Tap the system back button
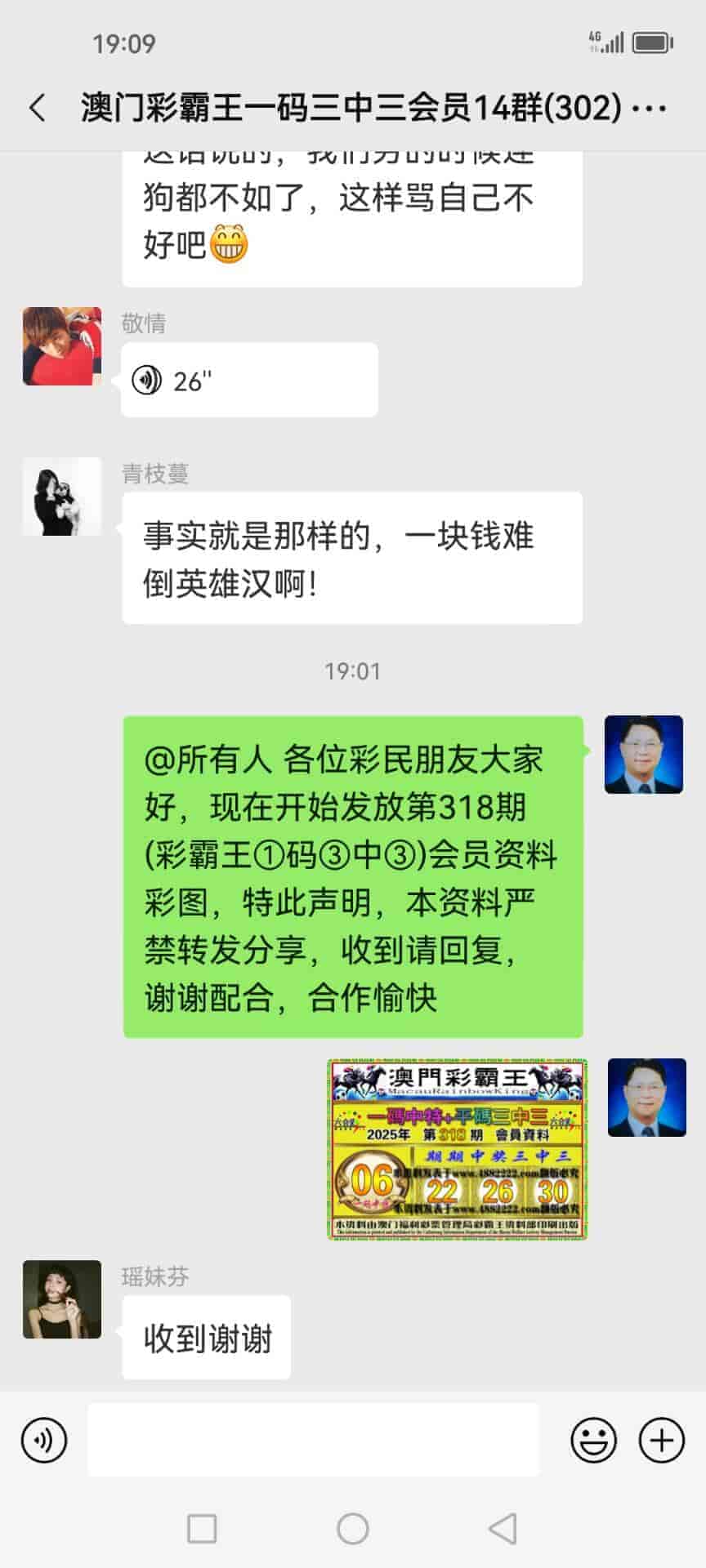Screen dimensions: 706x1568 (503, 1528)
